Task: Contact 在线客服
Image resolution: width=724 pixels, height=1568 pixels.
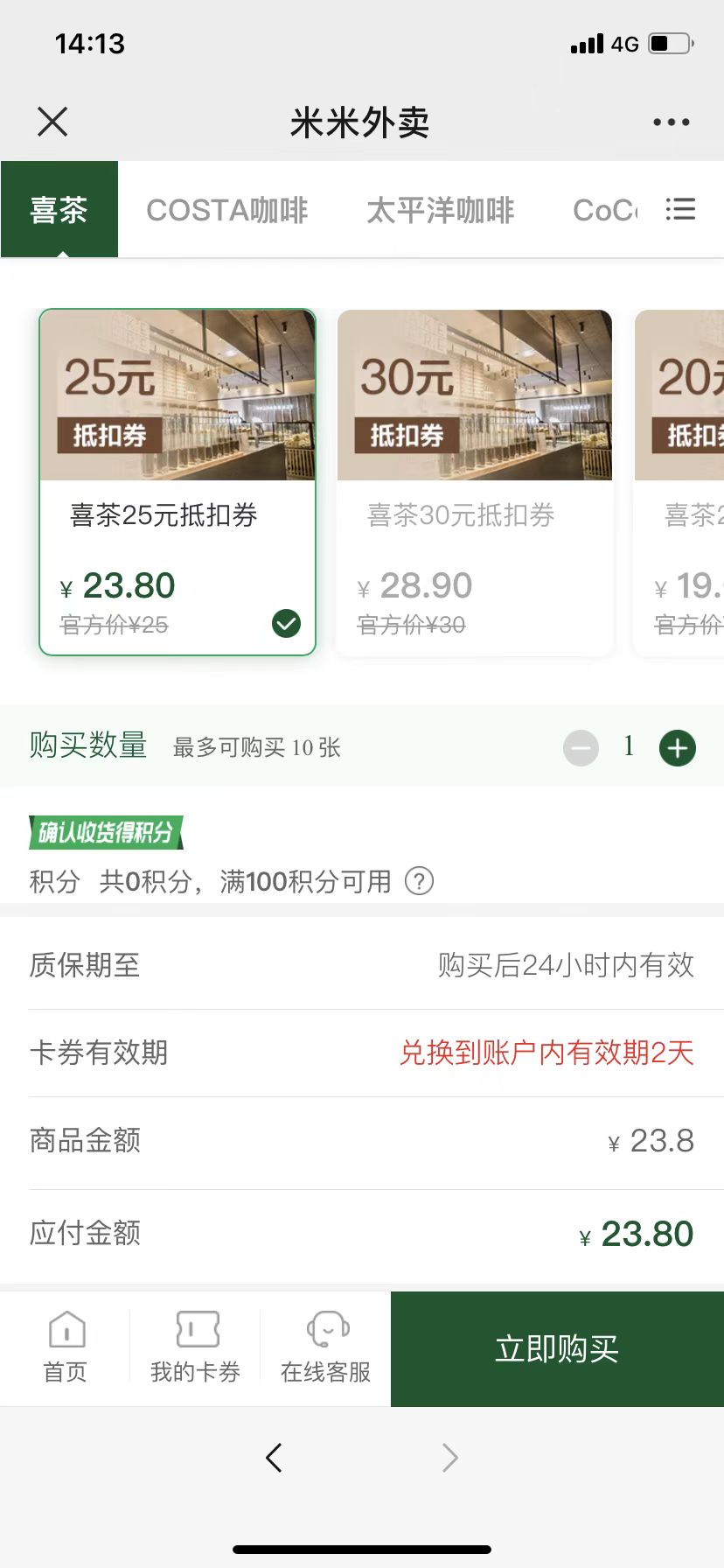Action: coord(325,1348)
